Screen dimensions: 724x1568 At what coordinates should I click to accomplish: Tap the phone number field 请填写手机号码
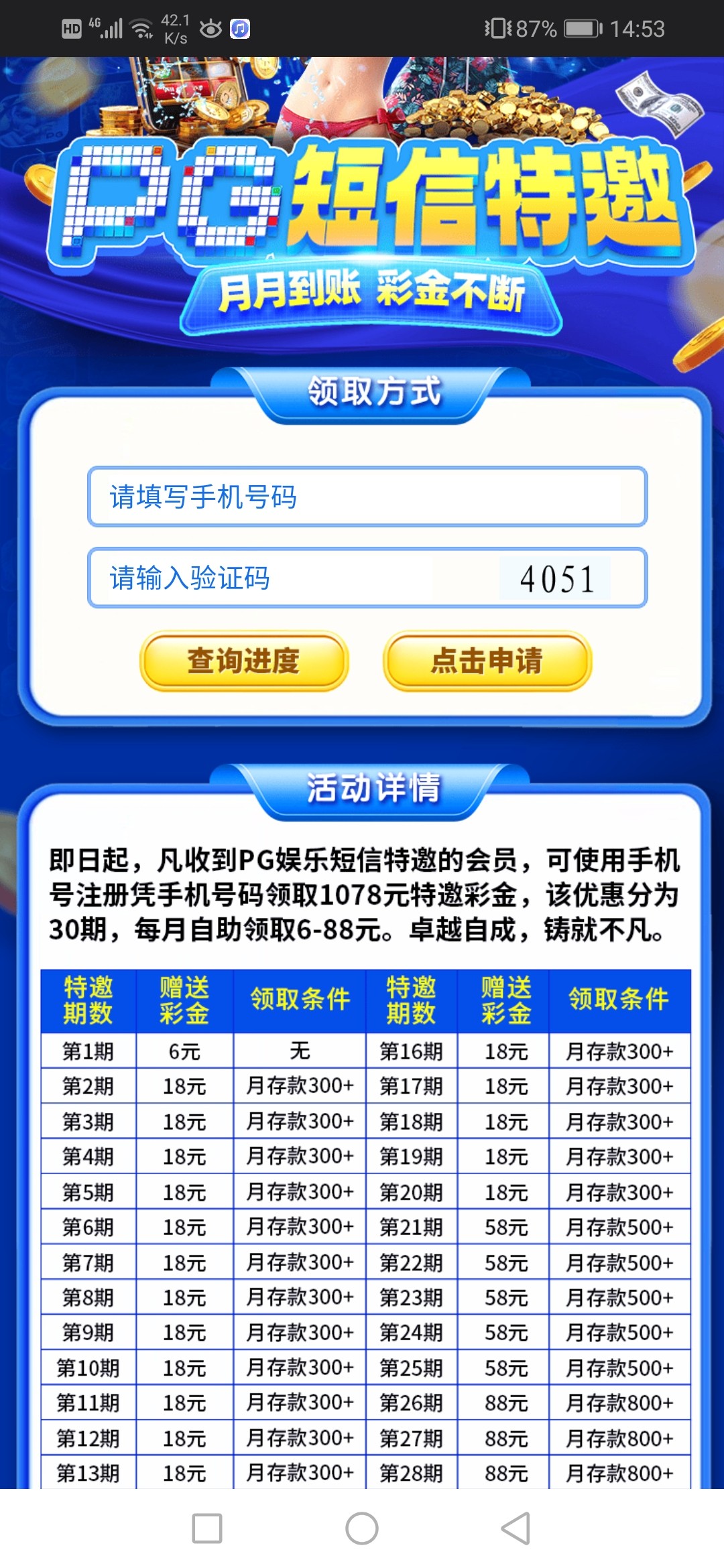pyautogui.click(x=366, y=497)
